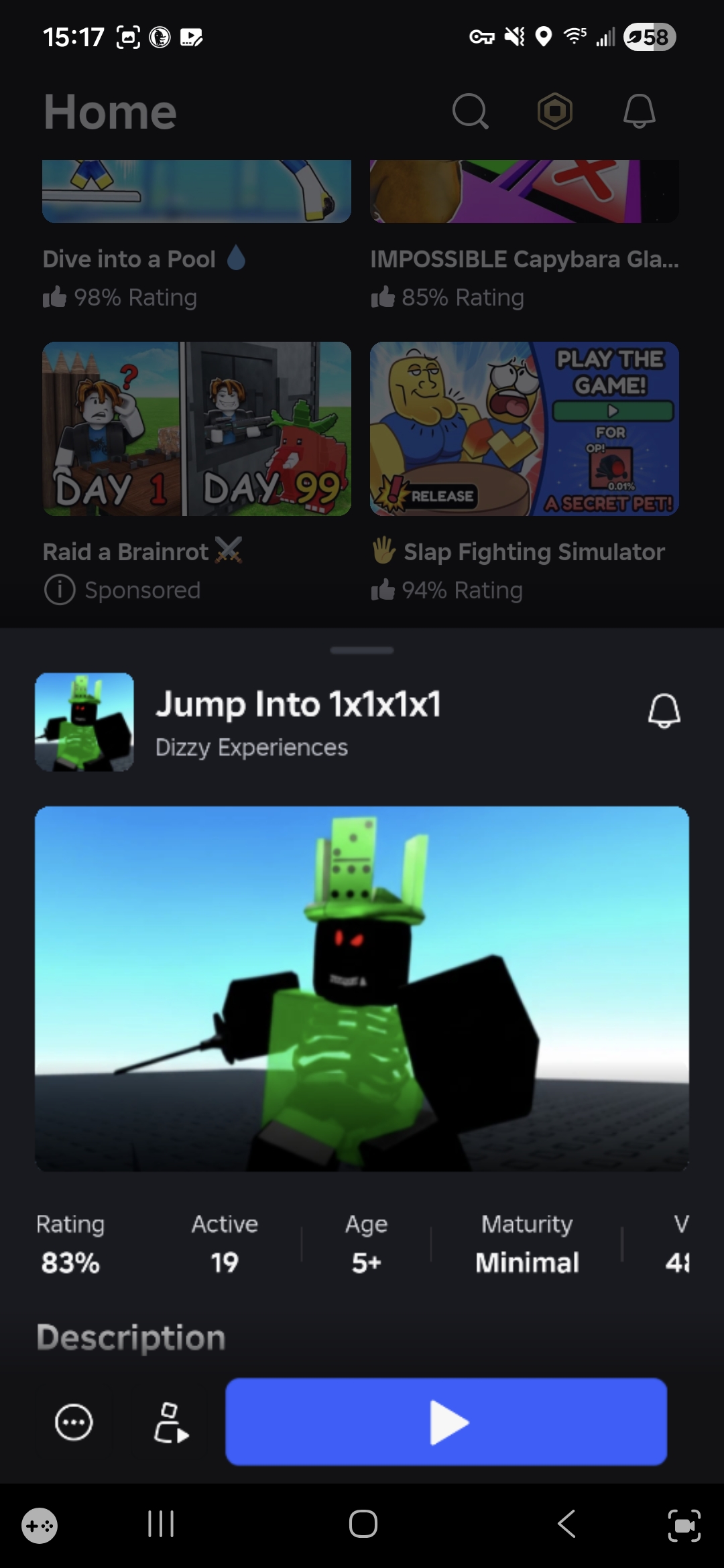Viewport: 724px width, 1568px height.
Task: Open the Dizzy Experiences creator link
Action: (x=251, y=747)
